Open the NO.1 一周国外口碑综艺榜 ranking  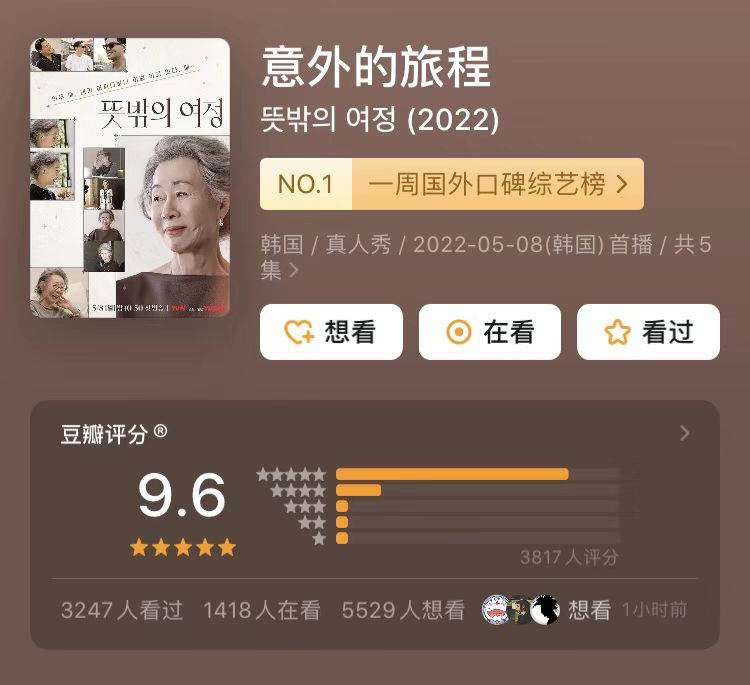click(x=451, y=184)
